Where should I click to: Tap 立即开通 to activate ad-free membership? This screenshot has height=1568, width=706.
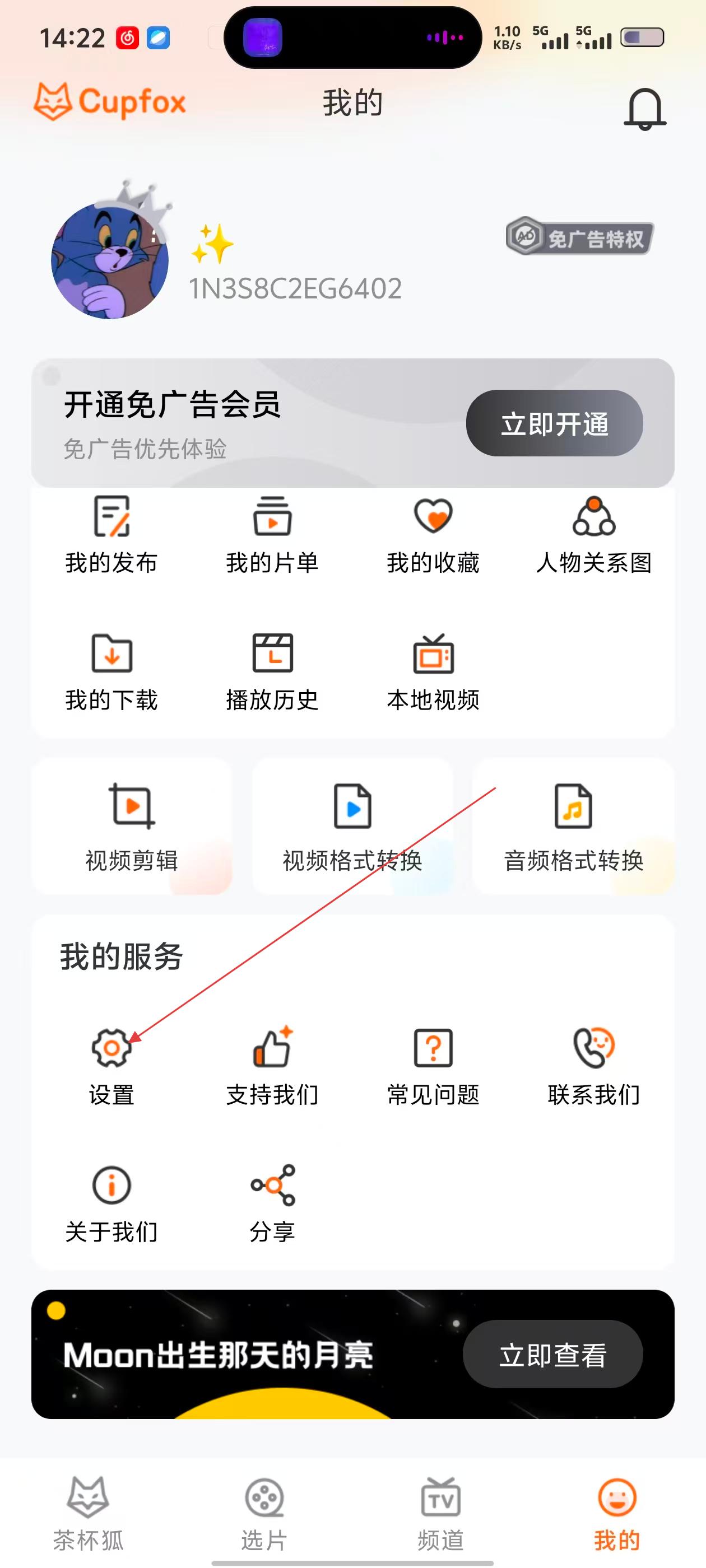[x=554, y=424]
